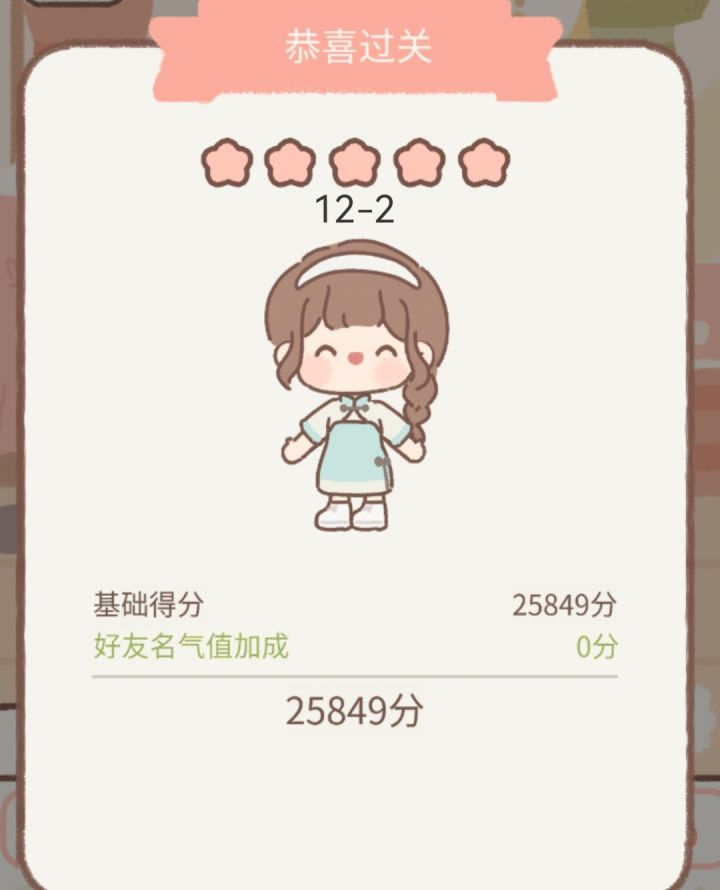
Task: Tap the 12-2 level label
Action: 357,208
